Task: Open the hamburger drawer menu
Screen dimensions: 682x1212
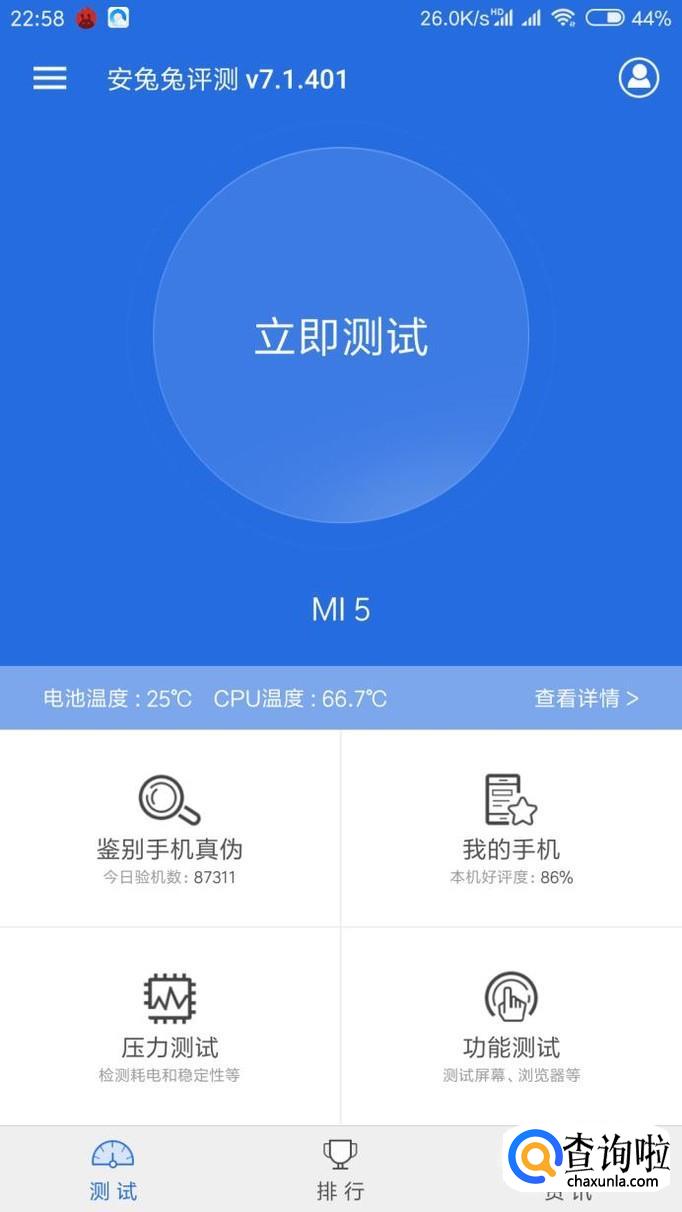Action: coord(50,79)
